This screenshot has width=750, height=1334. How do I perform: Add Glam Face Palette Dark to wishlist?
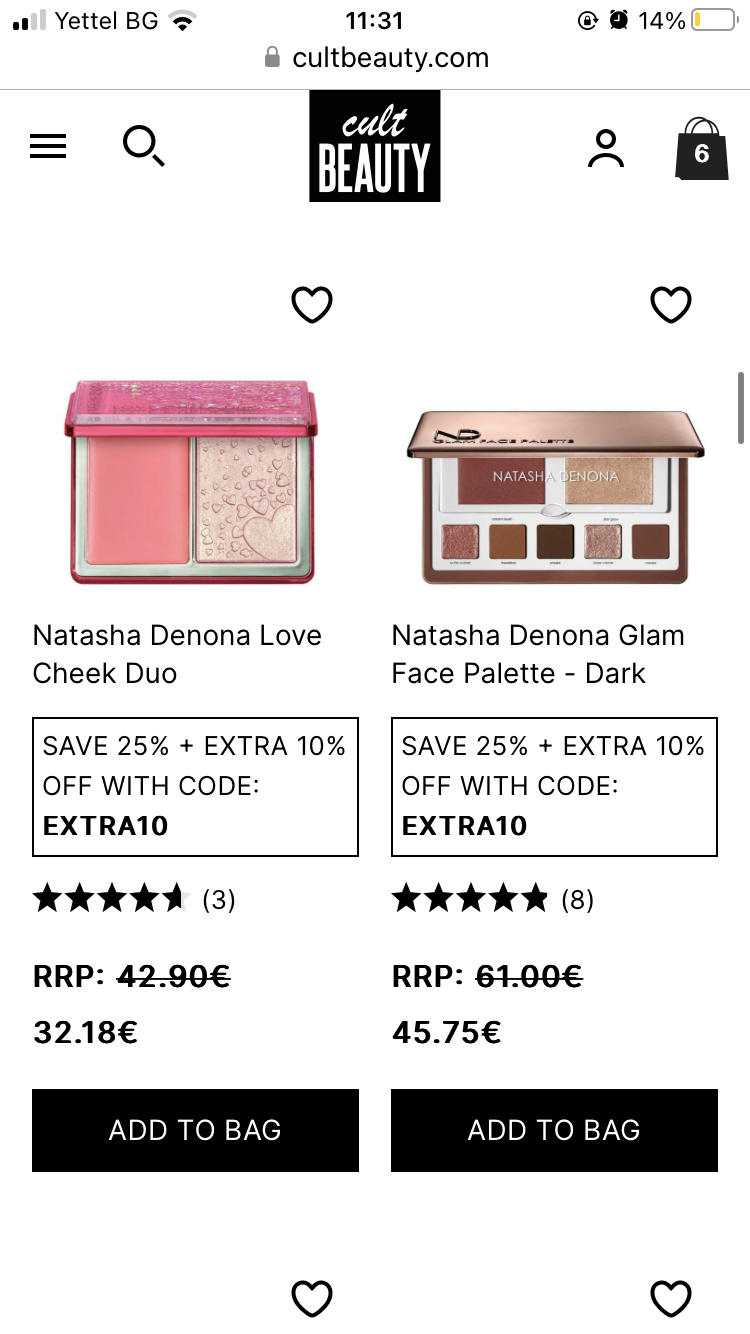pyautogui.click(x=670, y=305)
